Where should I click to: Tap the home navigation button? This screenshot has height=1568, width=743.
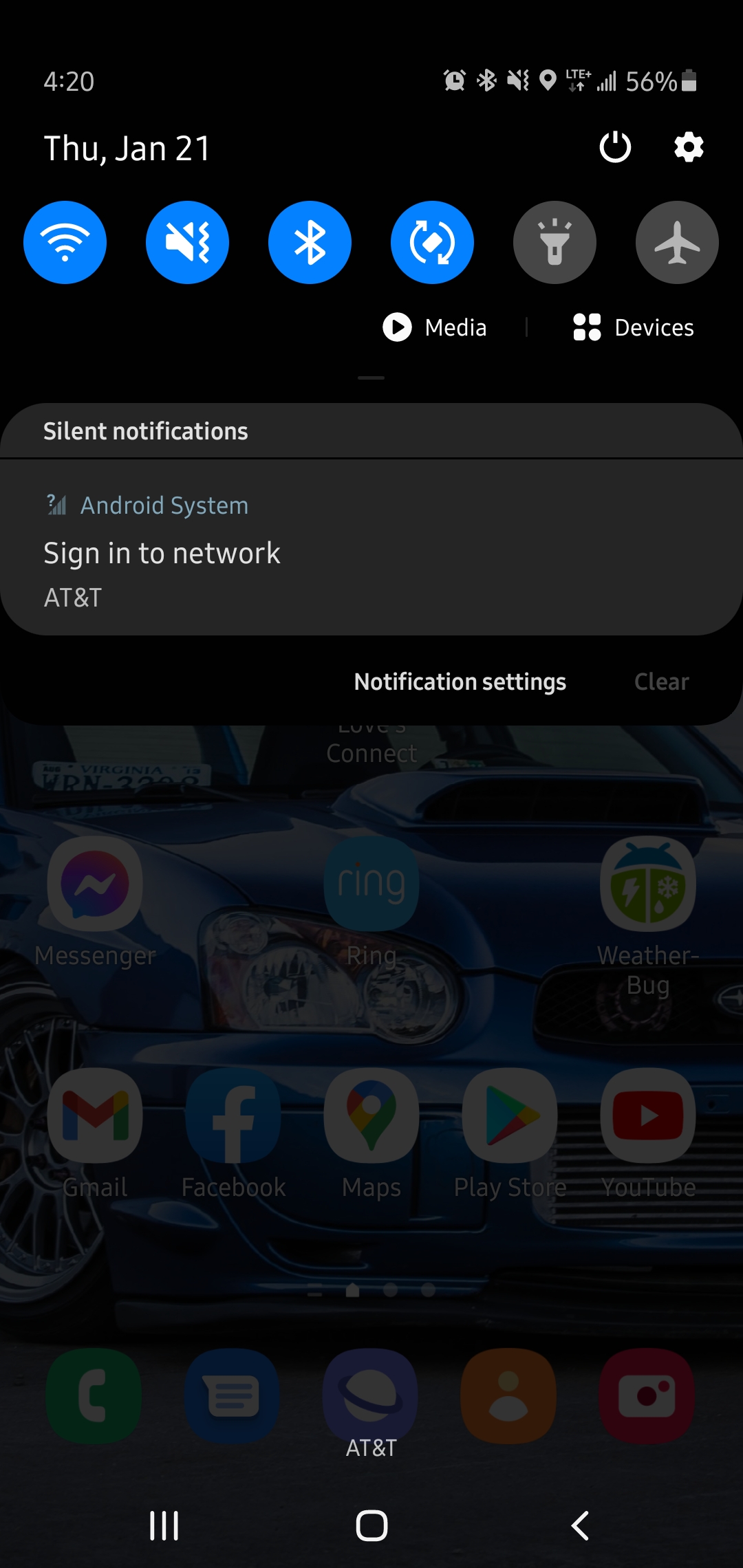[371, 1525]
